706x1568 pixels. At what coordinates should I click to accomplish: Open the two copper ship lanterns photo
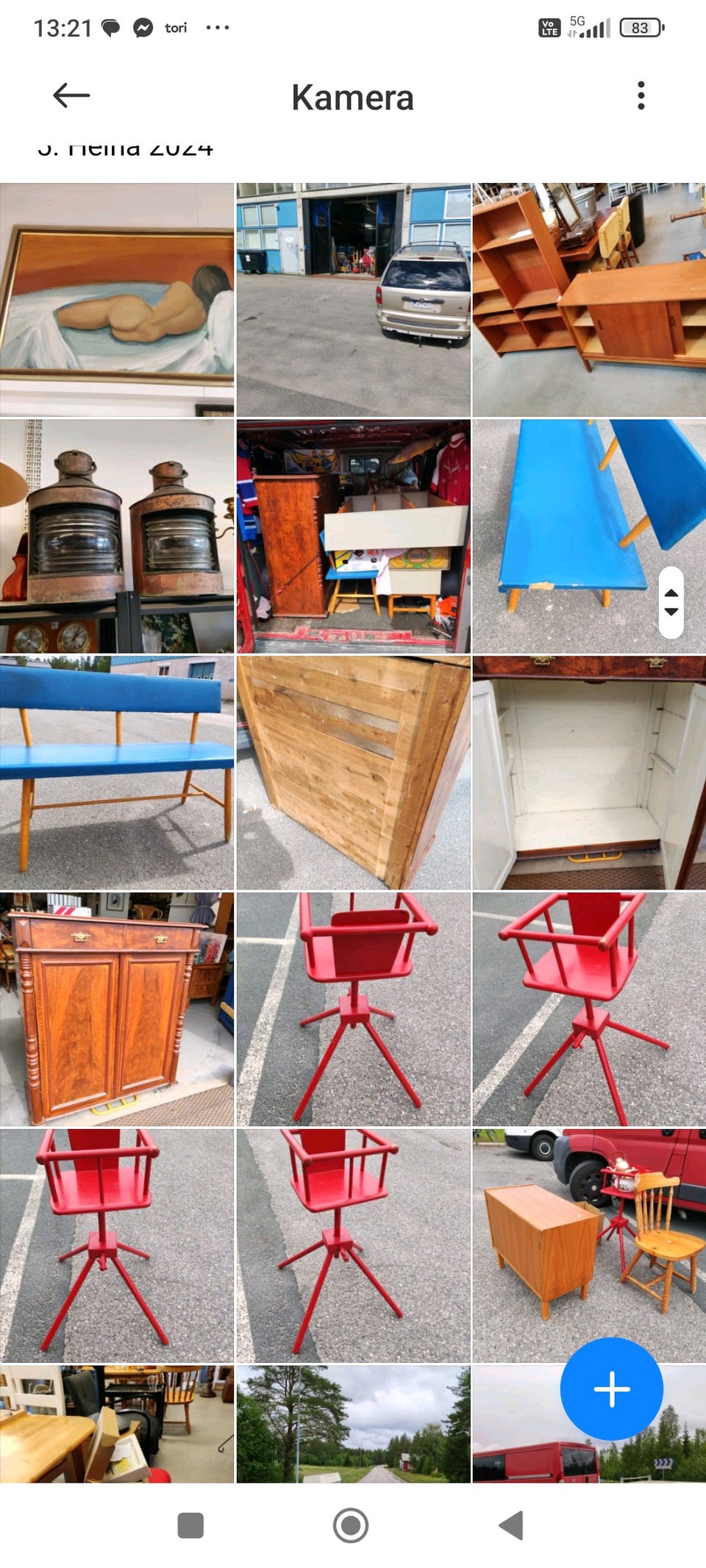click(117, 537)
